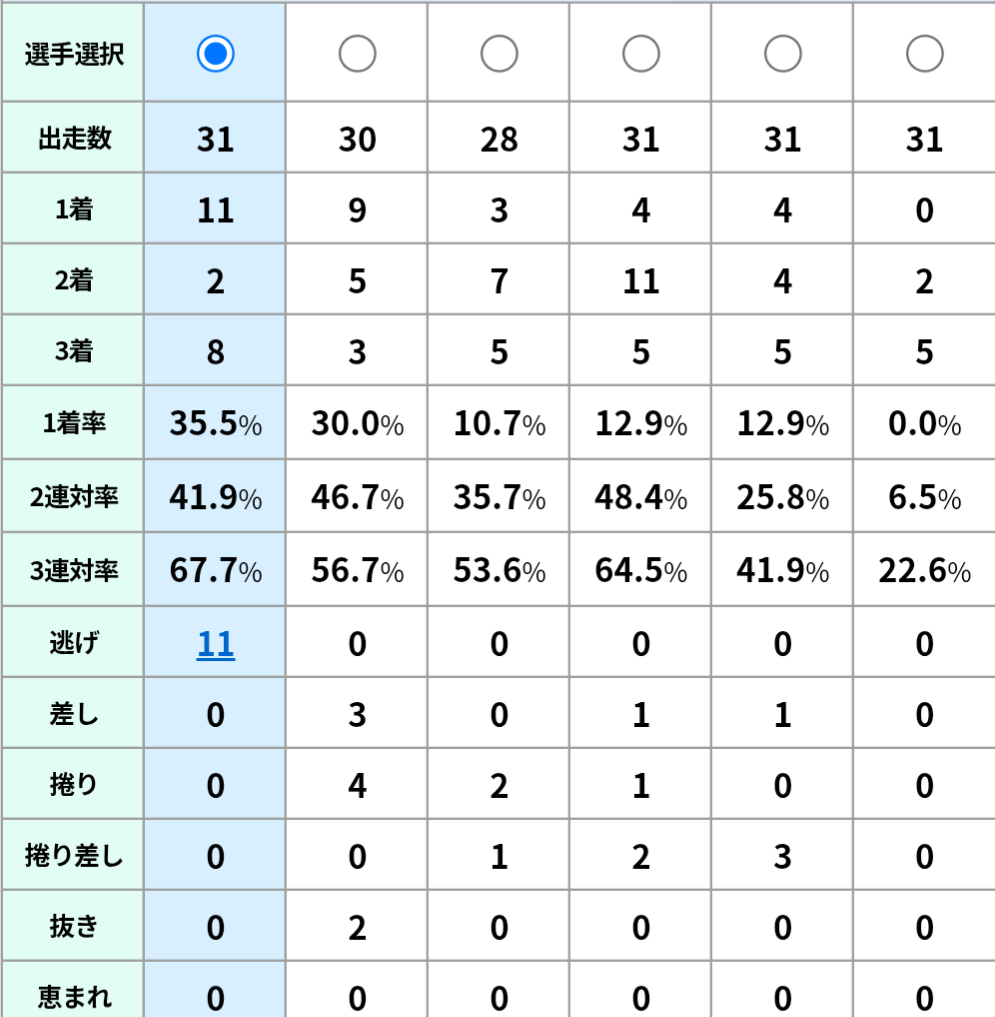Pick the racer with 25.8% 2連対率

[783, 53]
